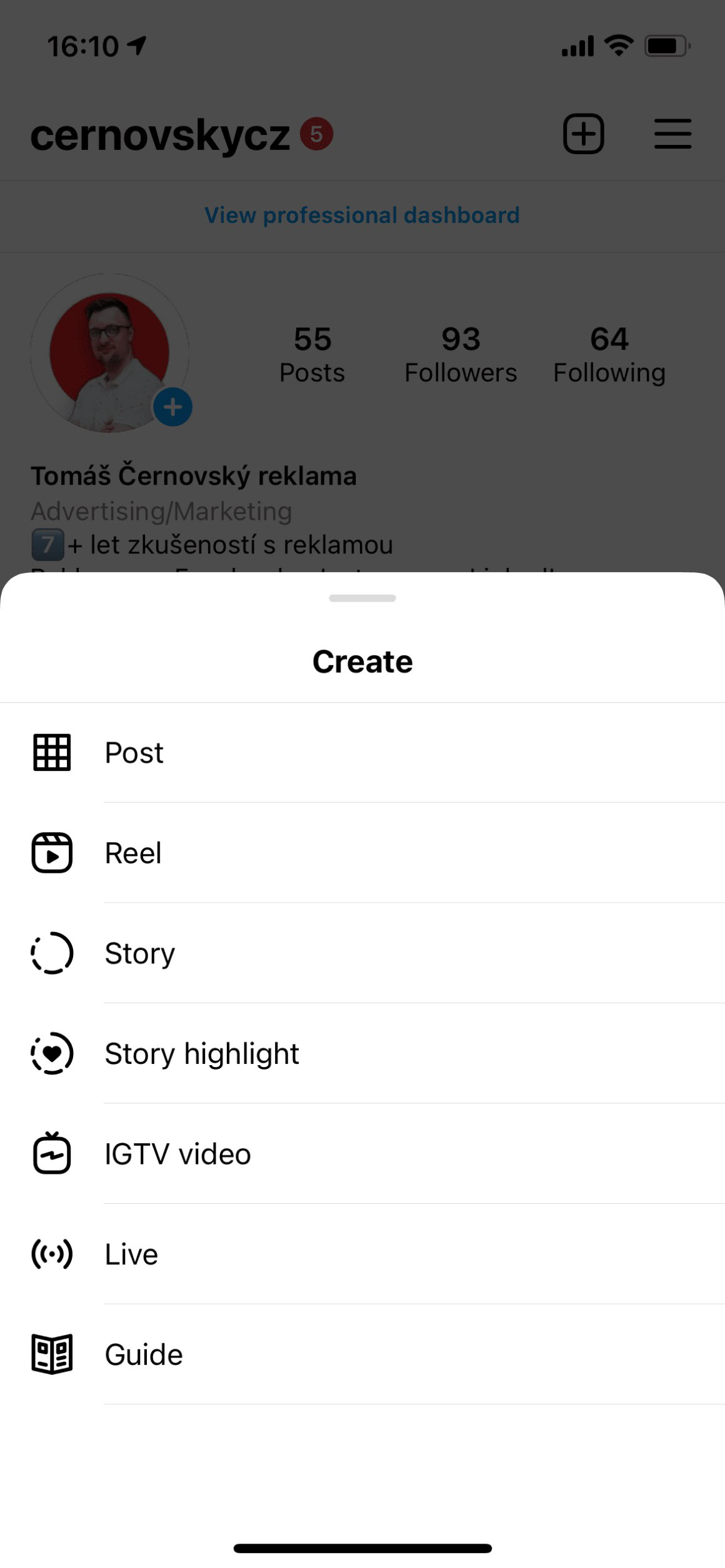Click the Reel clapperboard icon
Image resolution: width=725 pixels, height=1568 pixels.
point(52,852)
